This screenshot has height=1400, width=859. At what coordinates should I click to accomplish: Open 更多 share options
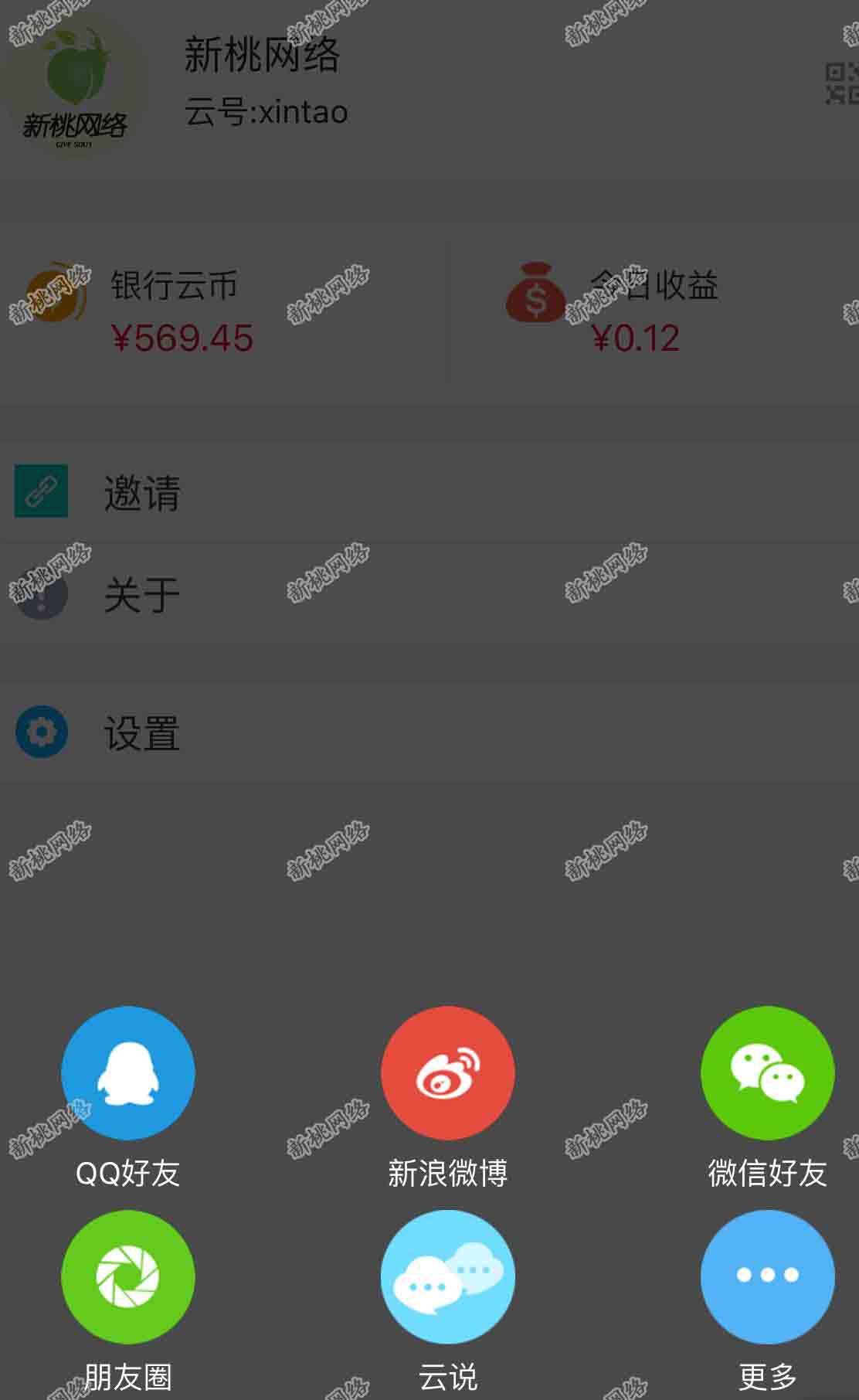(767, 1276)
